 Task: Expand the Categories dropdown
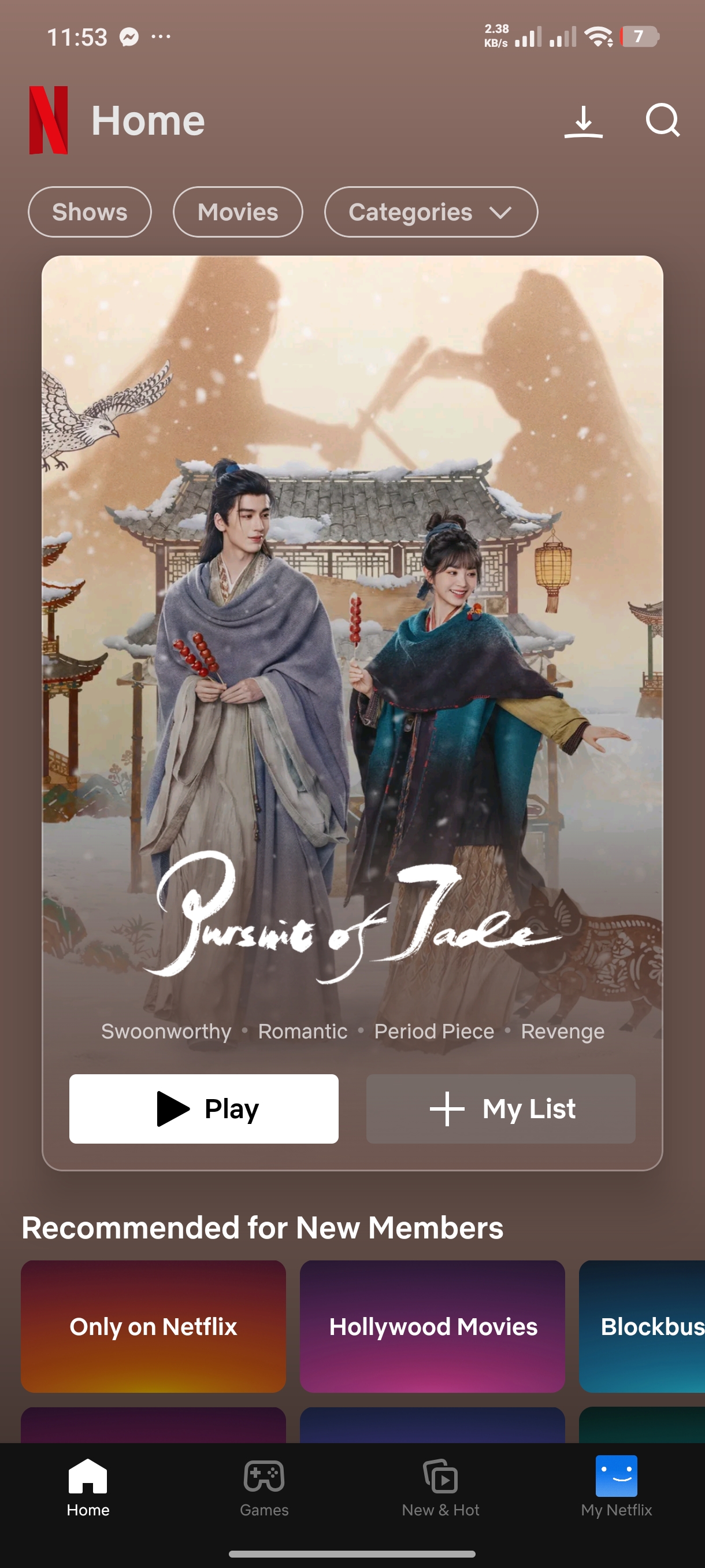[x=431, y=212]
